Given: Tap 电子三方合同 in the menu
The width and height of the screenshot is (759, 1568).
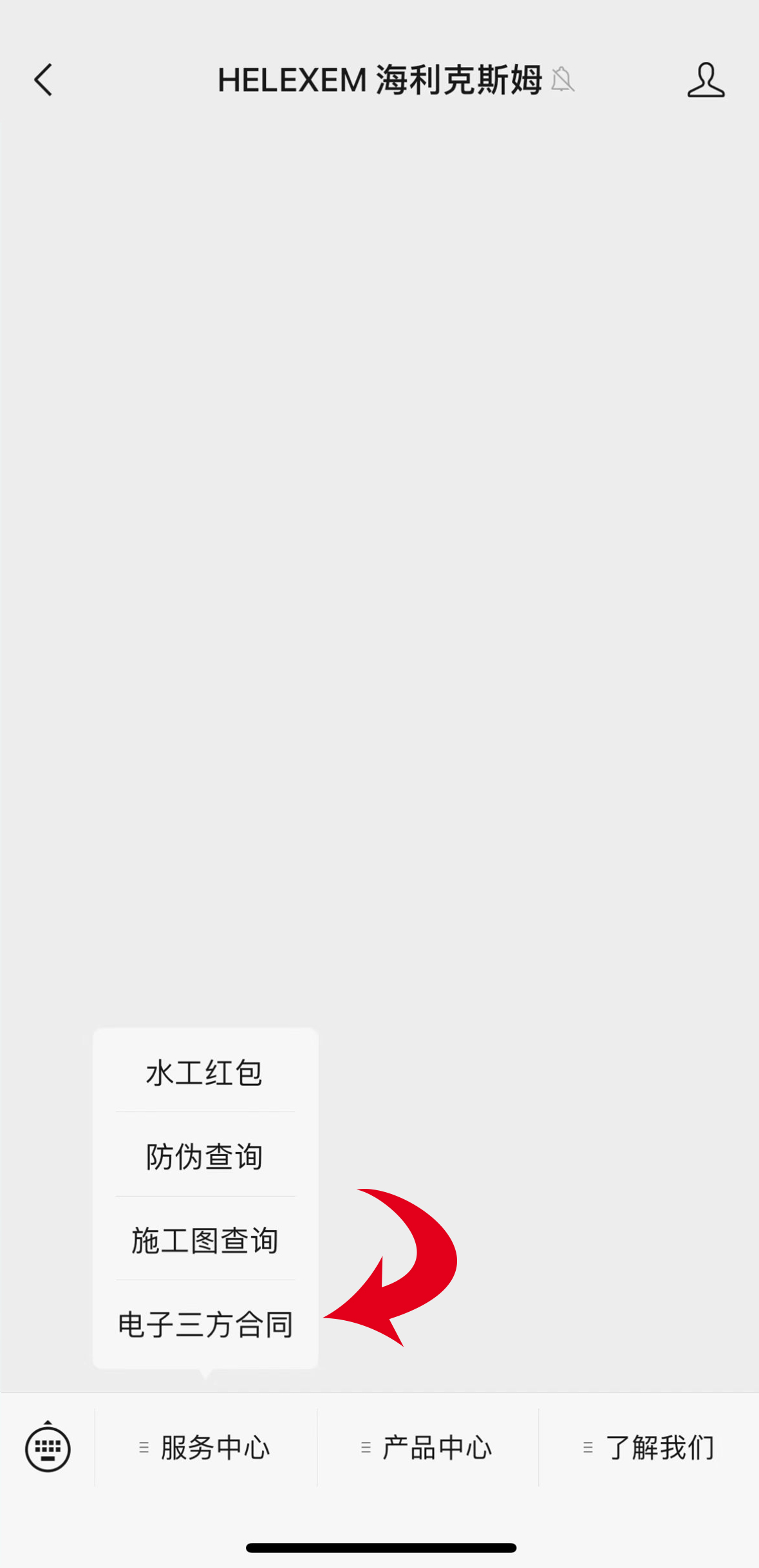Looking at the screenshot, I should pos(205,1324).
